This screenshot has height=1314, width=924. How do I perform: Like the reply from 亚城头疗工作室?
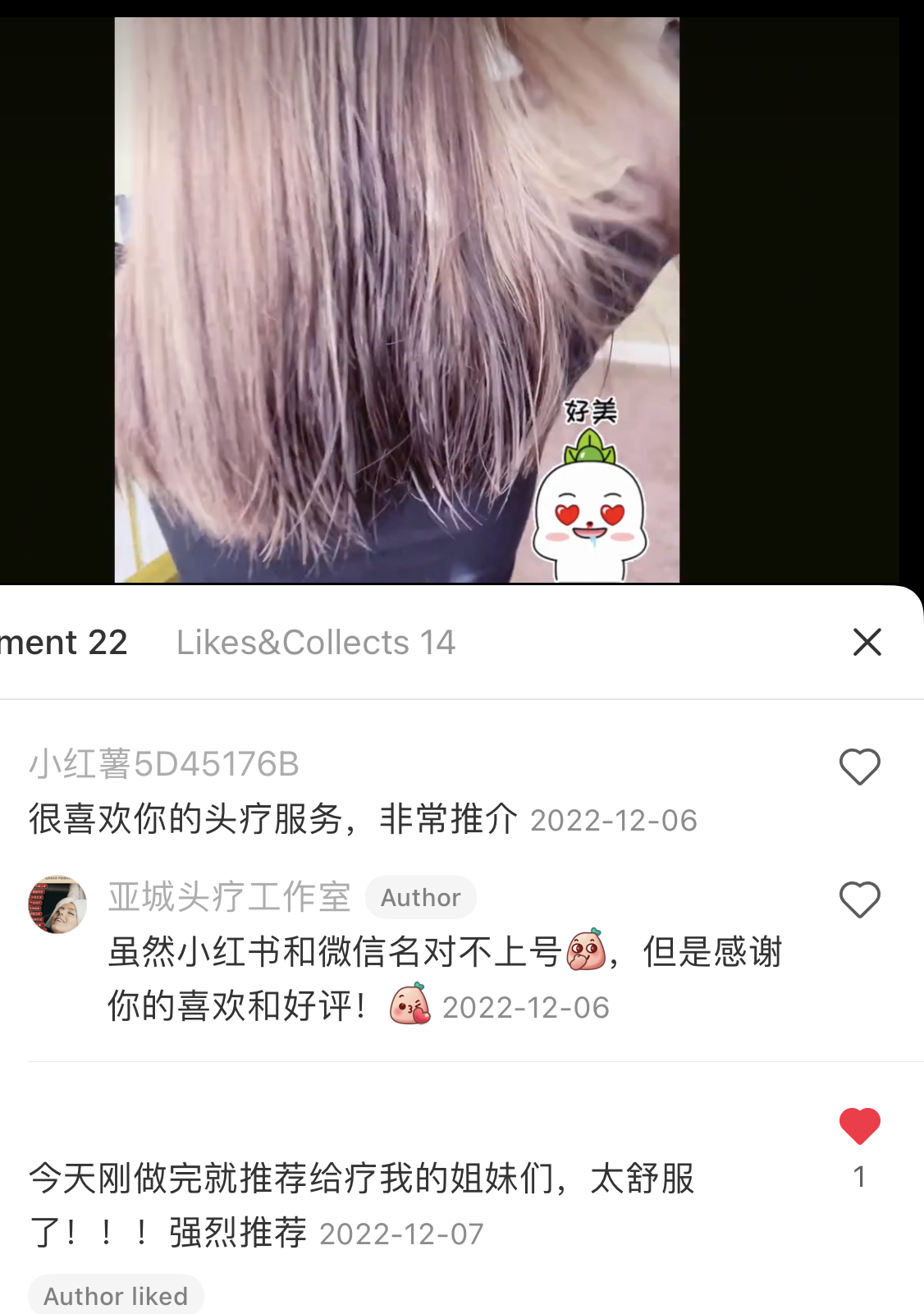[859, 900]
